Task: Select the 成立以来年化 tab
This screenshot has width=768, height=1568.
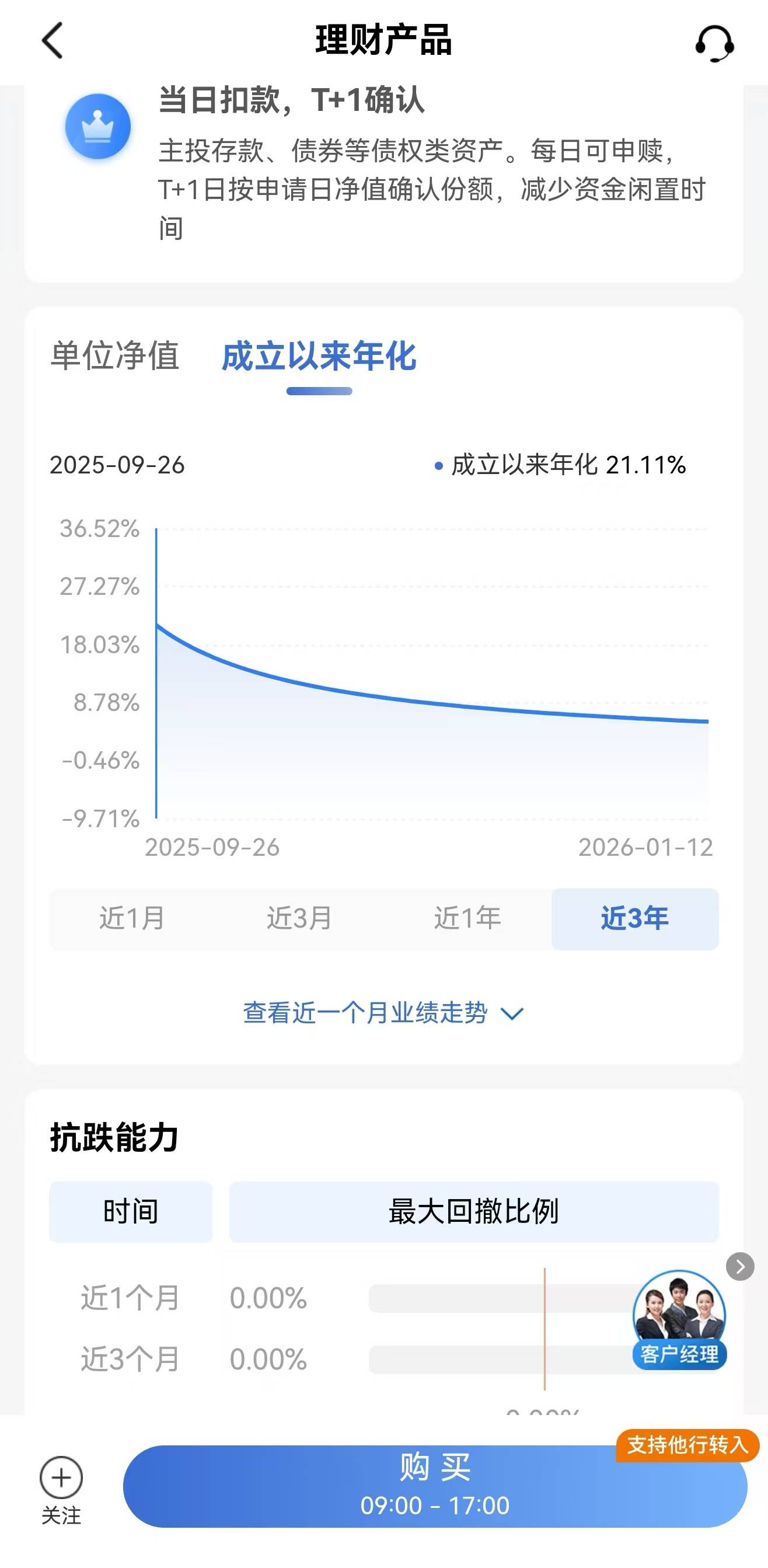Action: tap(319, 357)
